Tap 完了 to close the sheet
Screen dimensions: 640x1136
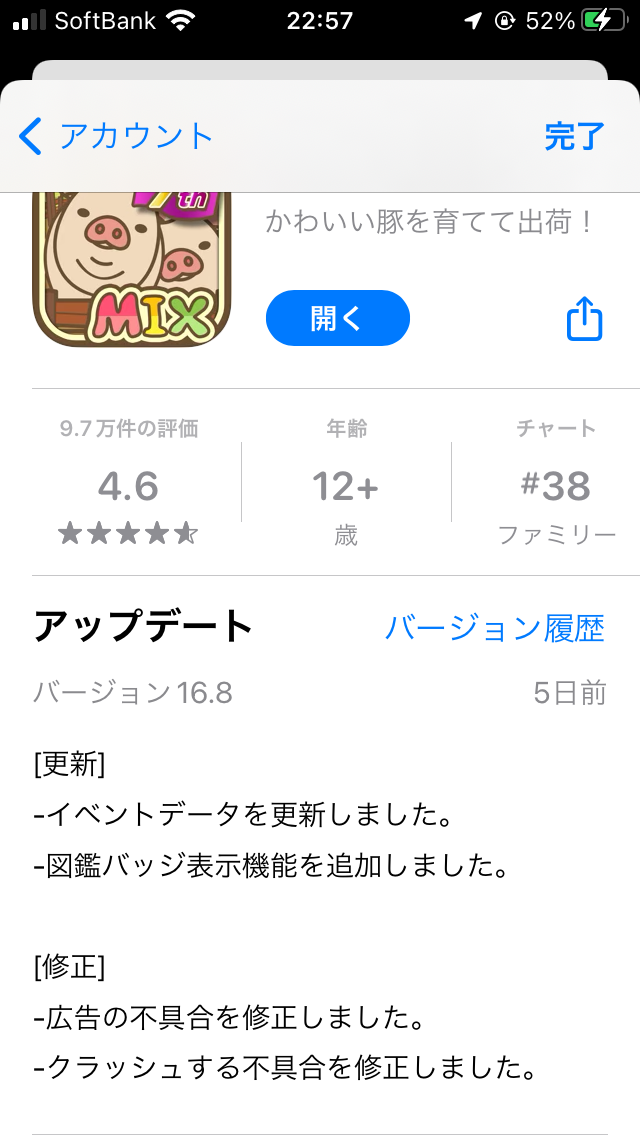point(574,136)
